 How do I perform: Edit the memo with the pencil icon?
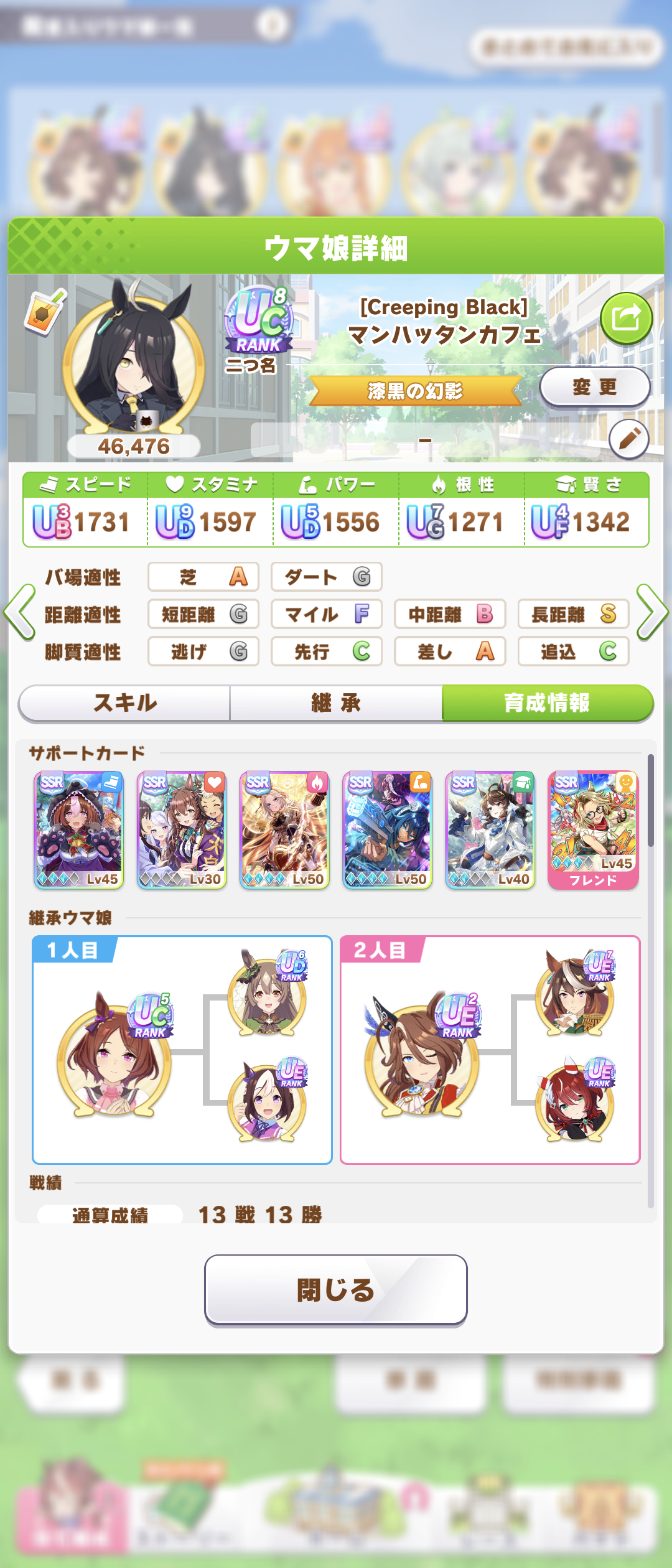pyautogui.click(x=628, y=439)
